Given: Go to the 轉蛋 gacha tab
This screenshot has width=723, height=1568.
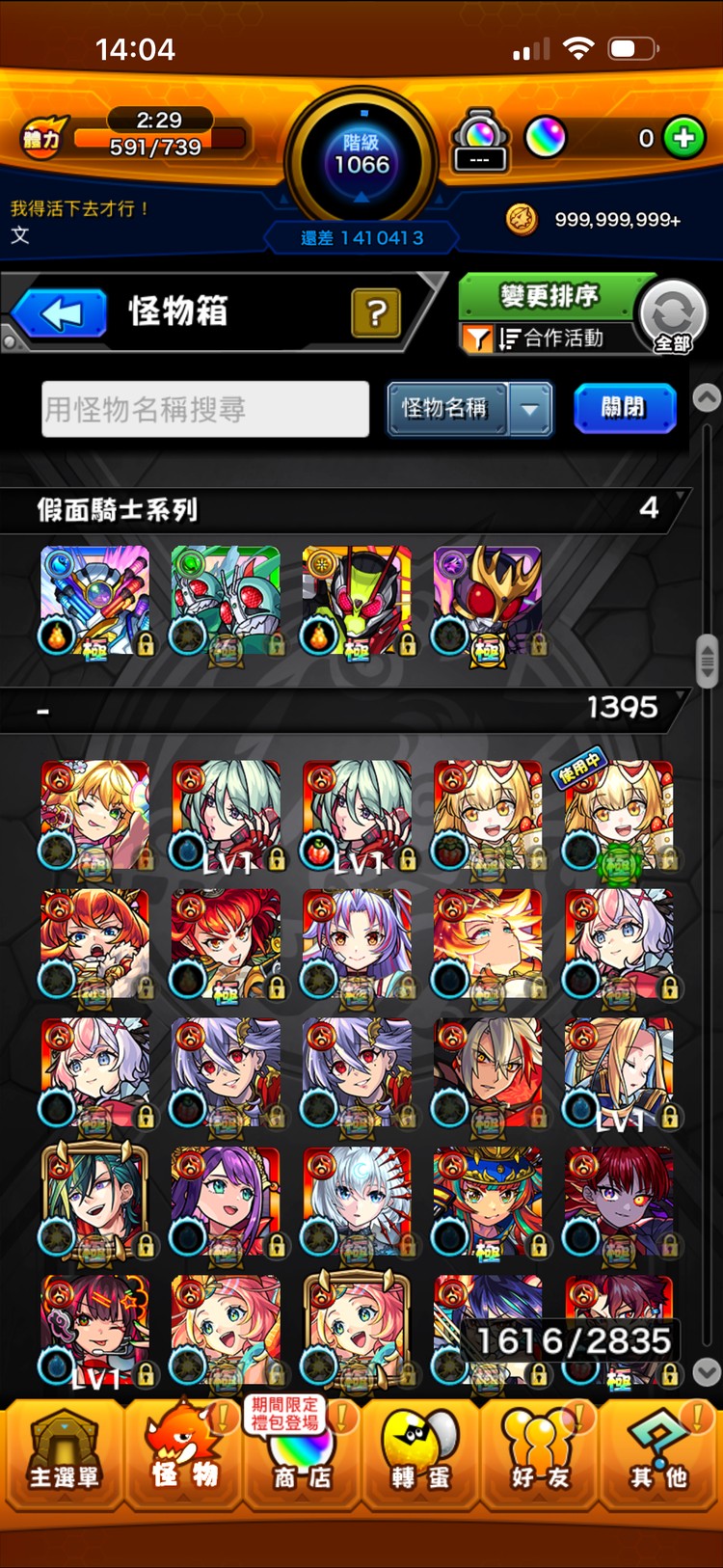Looking at the screenshot, I should 421,1454.
